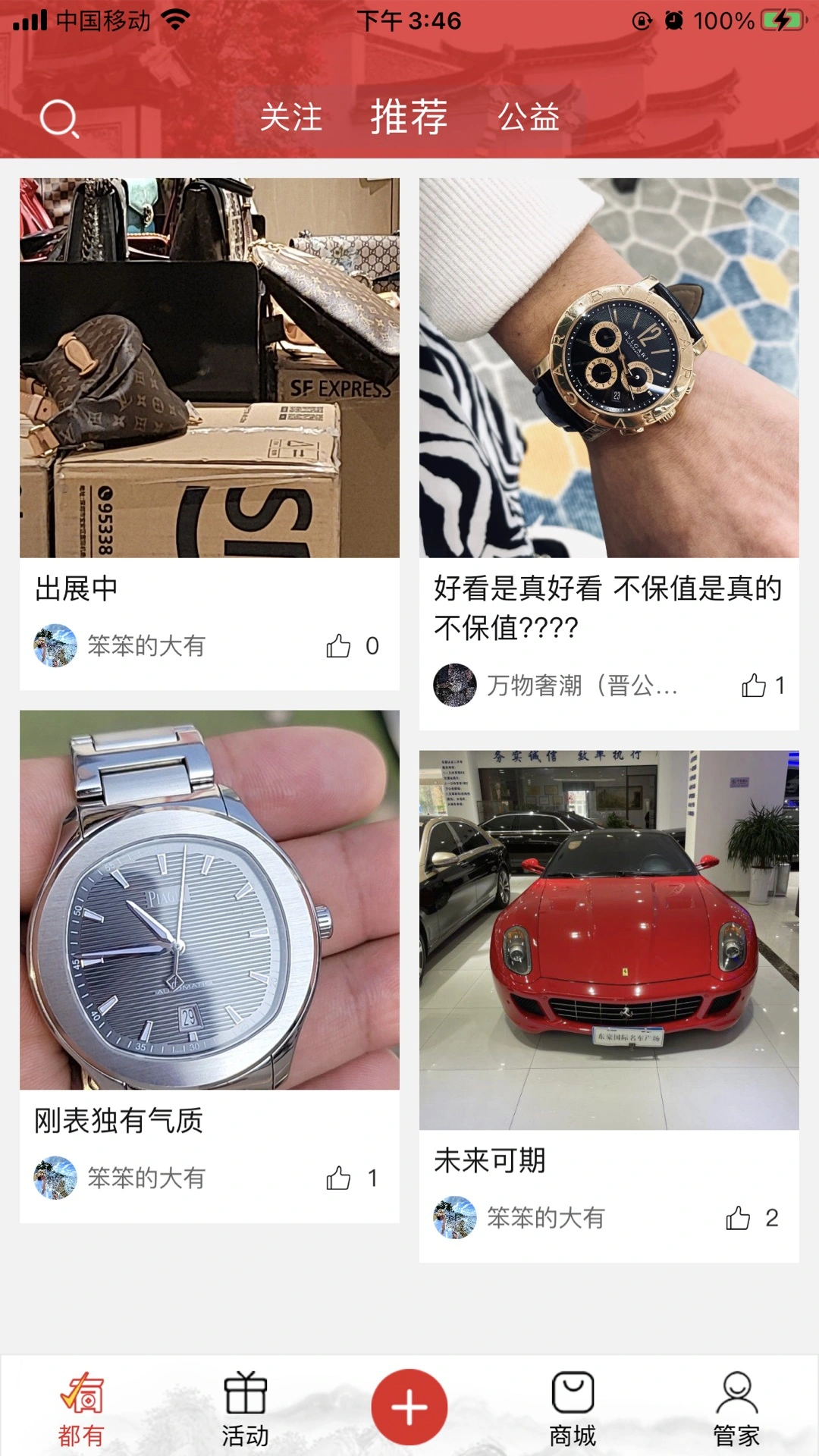The image size is (819, 1456).
Task: Like the 刚表独有气质 watch post
Action: [x=338, y=1177]
